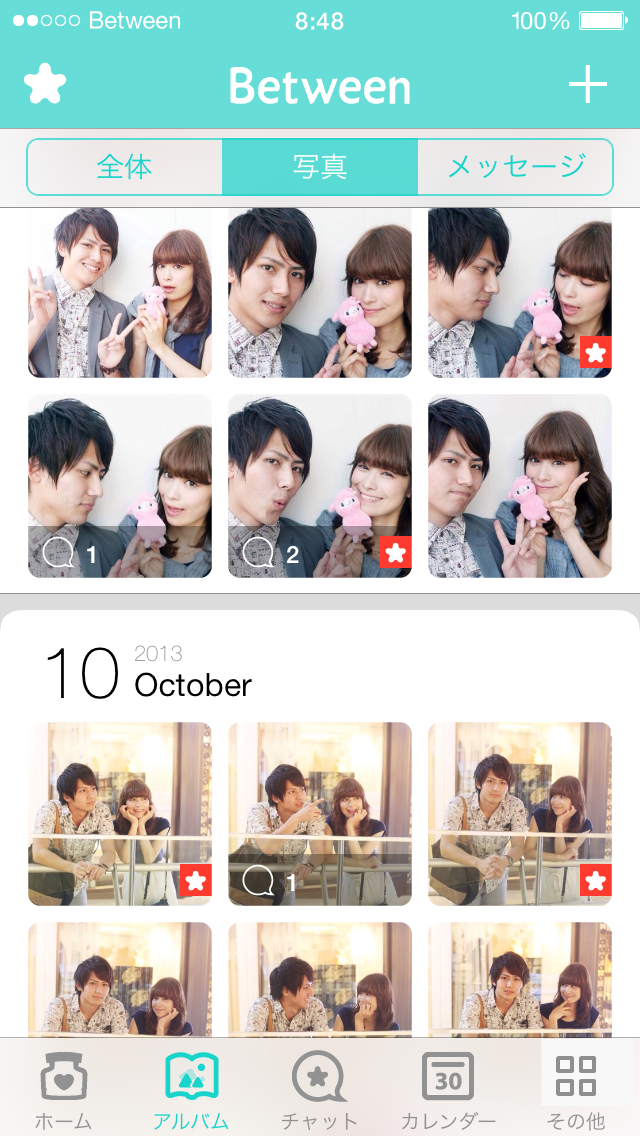640x1136 pixels.
Task: Switch to the メッセージ segment
Action: tap(515, 166)
